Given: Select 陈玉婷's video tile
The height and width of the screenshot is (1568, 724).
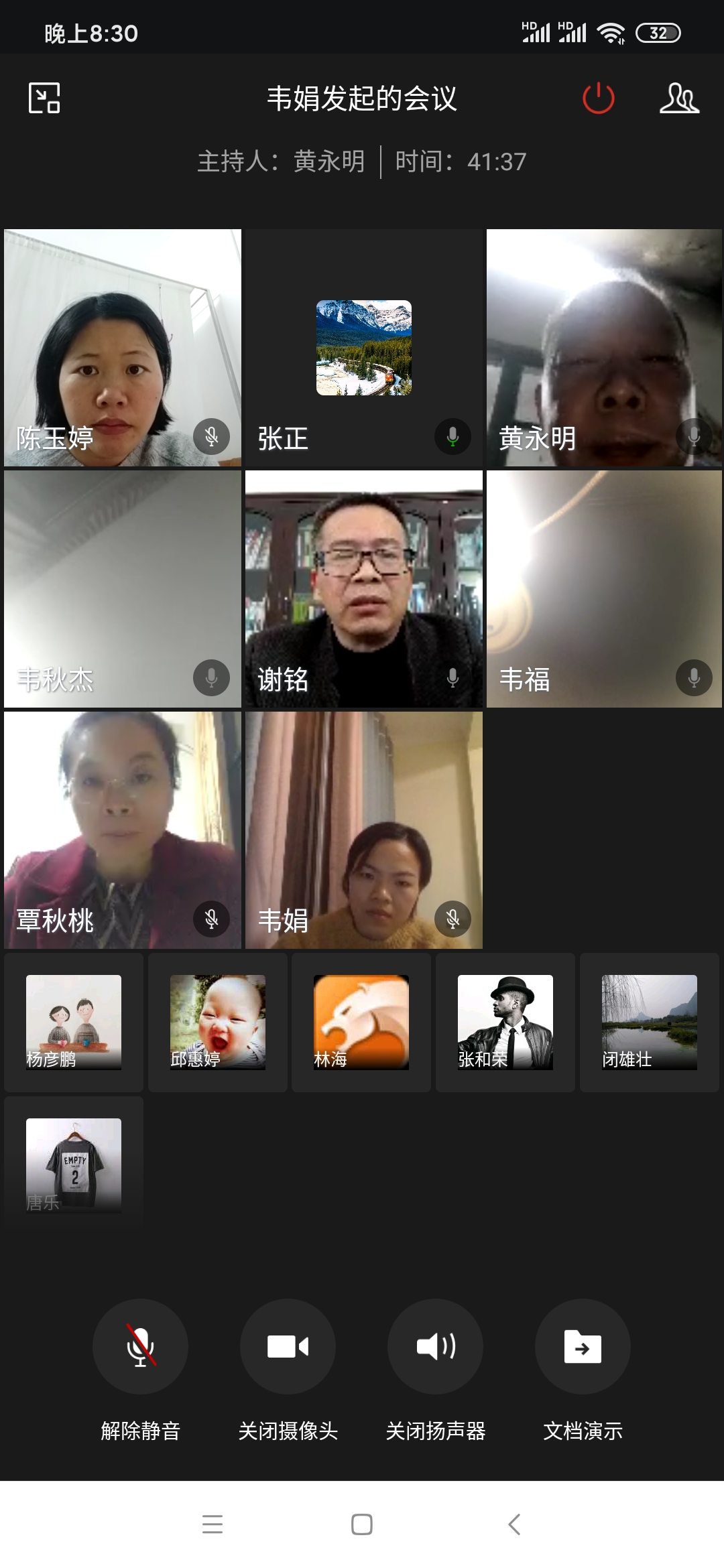Looking at the screenshot, I should coord(123,347).
